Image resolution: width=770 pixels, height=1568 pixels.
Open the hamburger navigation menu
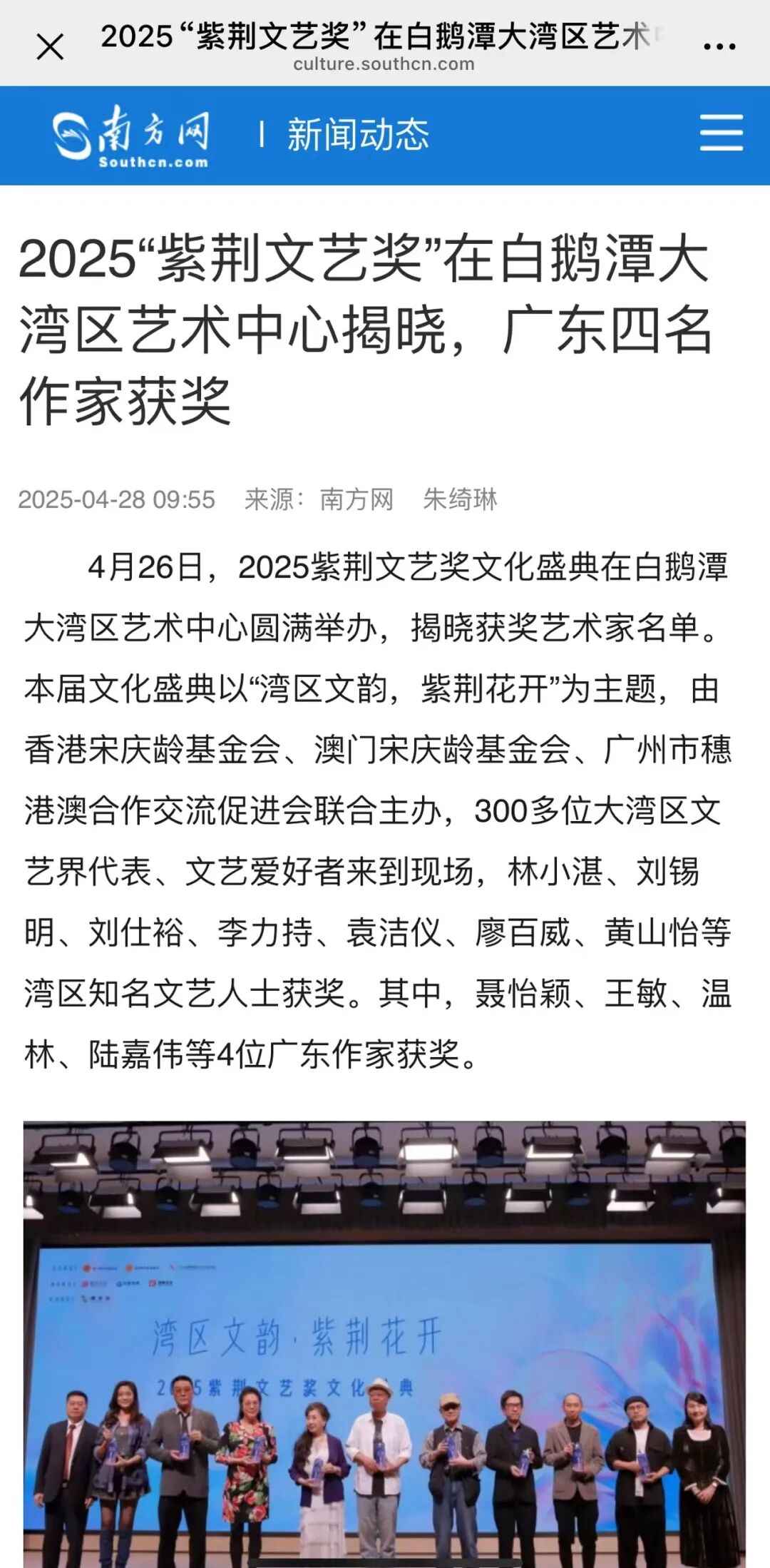pos(721,133)
